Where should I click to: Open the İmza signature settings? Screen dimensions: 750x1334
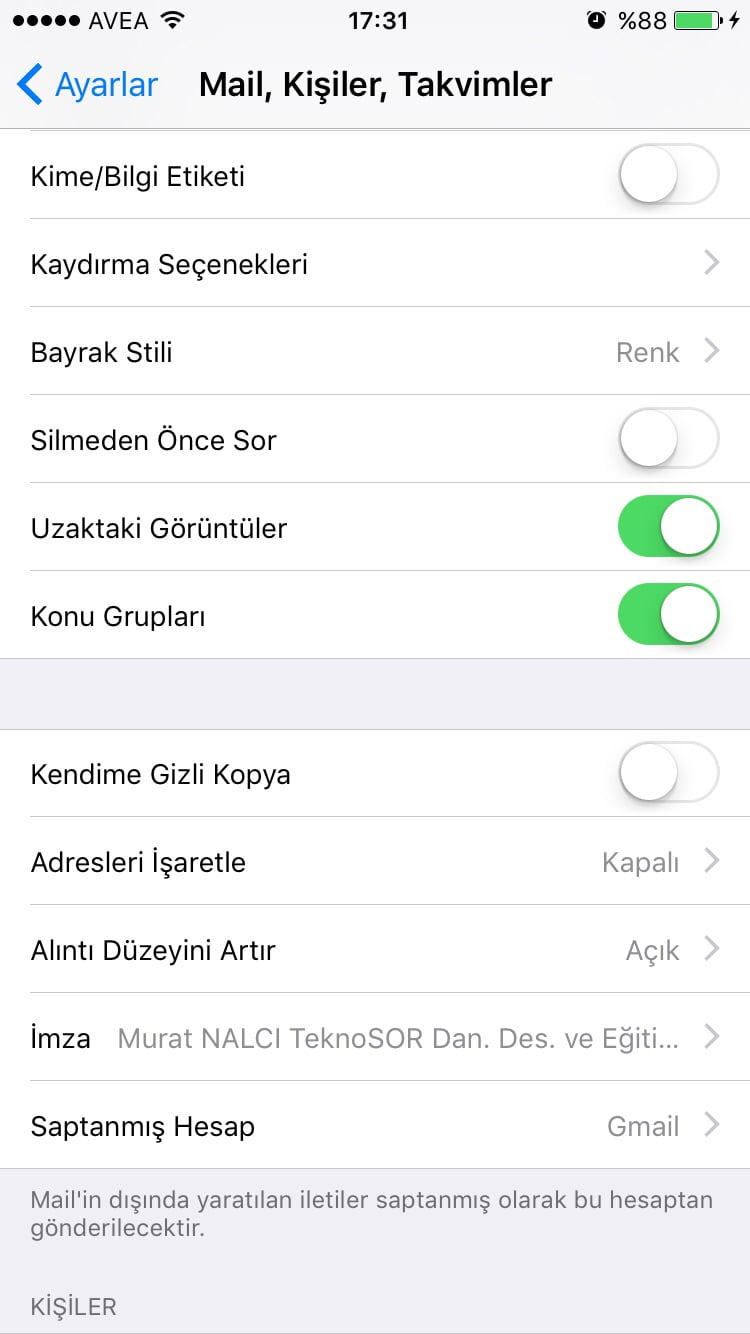pyautogui.click(x=375, y=1038)
